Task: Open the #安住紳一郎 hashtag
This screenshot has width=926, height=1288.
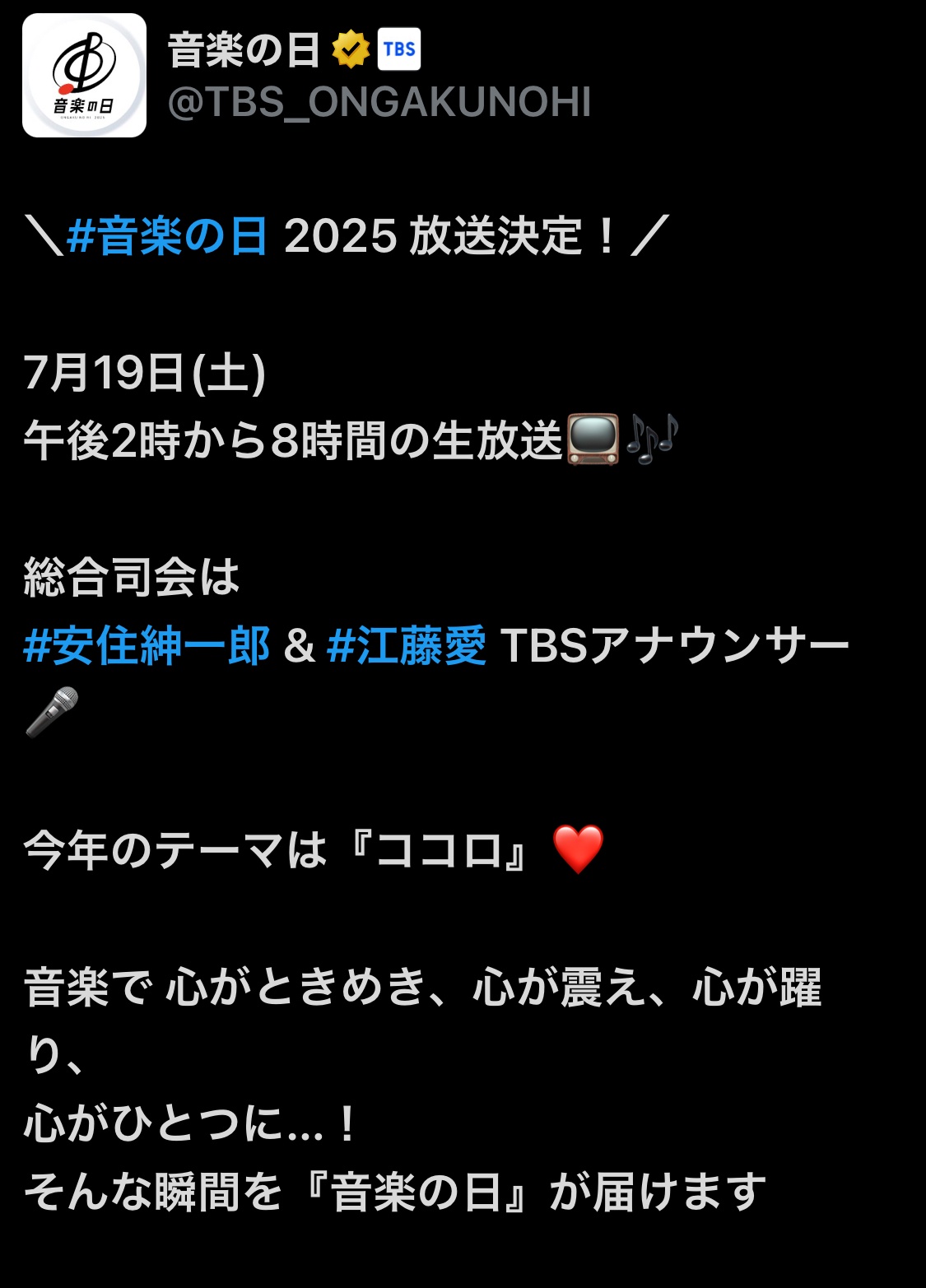Action: coord(147,646)
